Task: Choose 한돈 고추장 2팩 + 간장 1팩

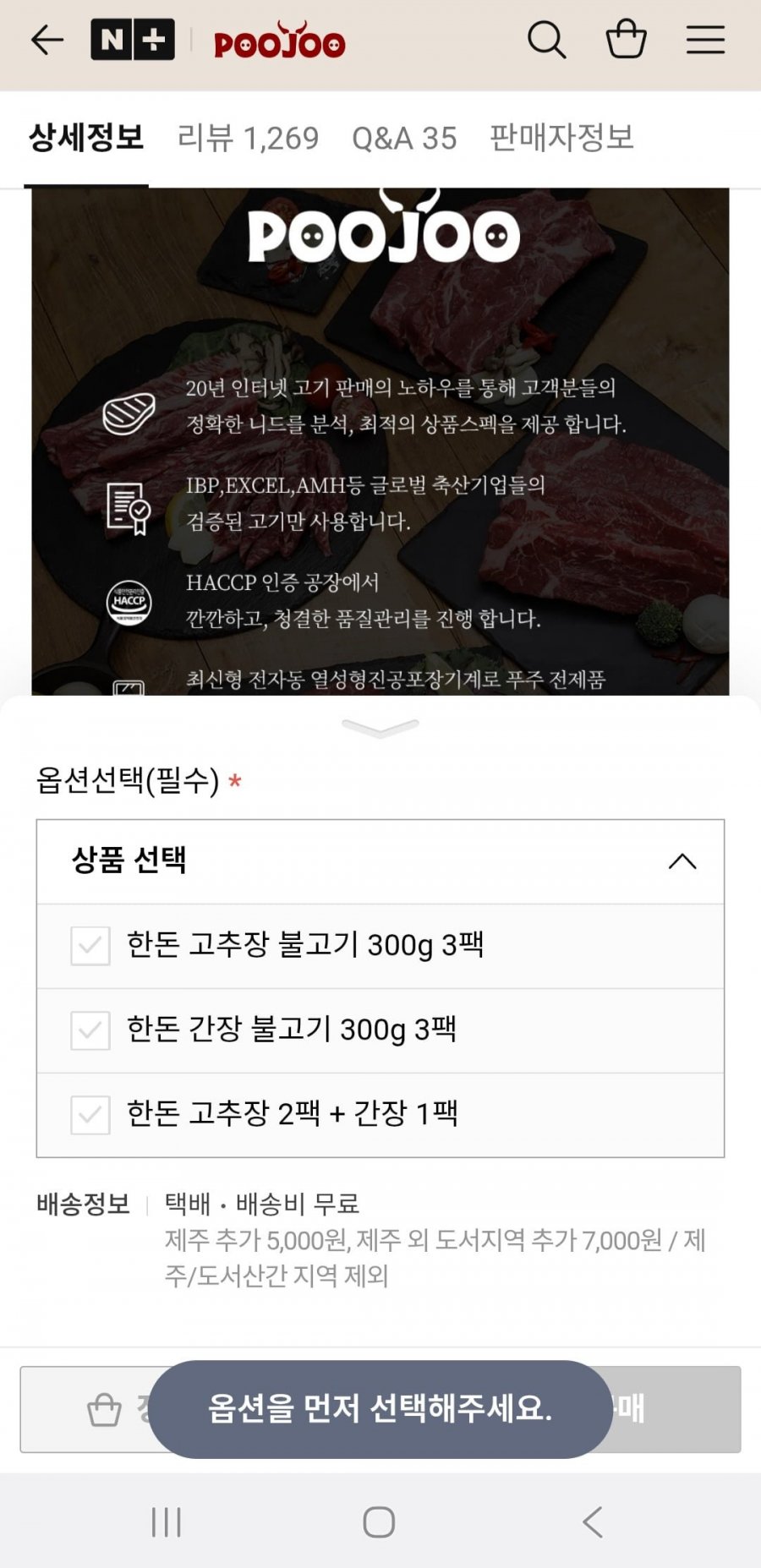Action: point(292,1115)
